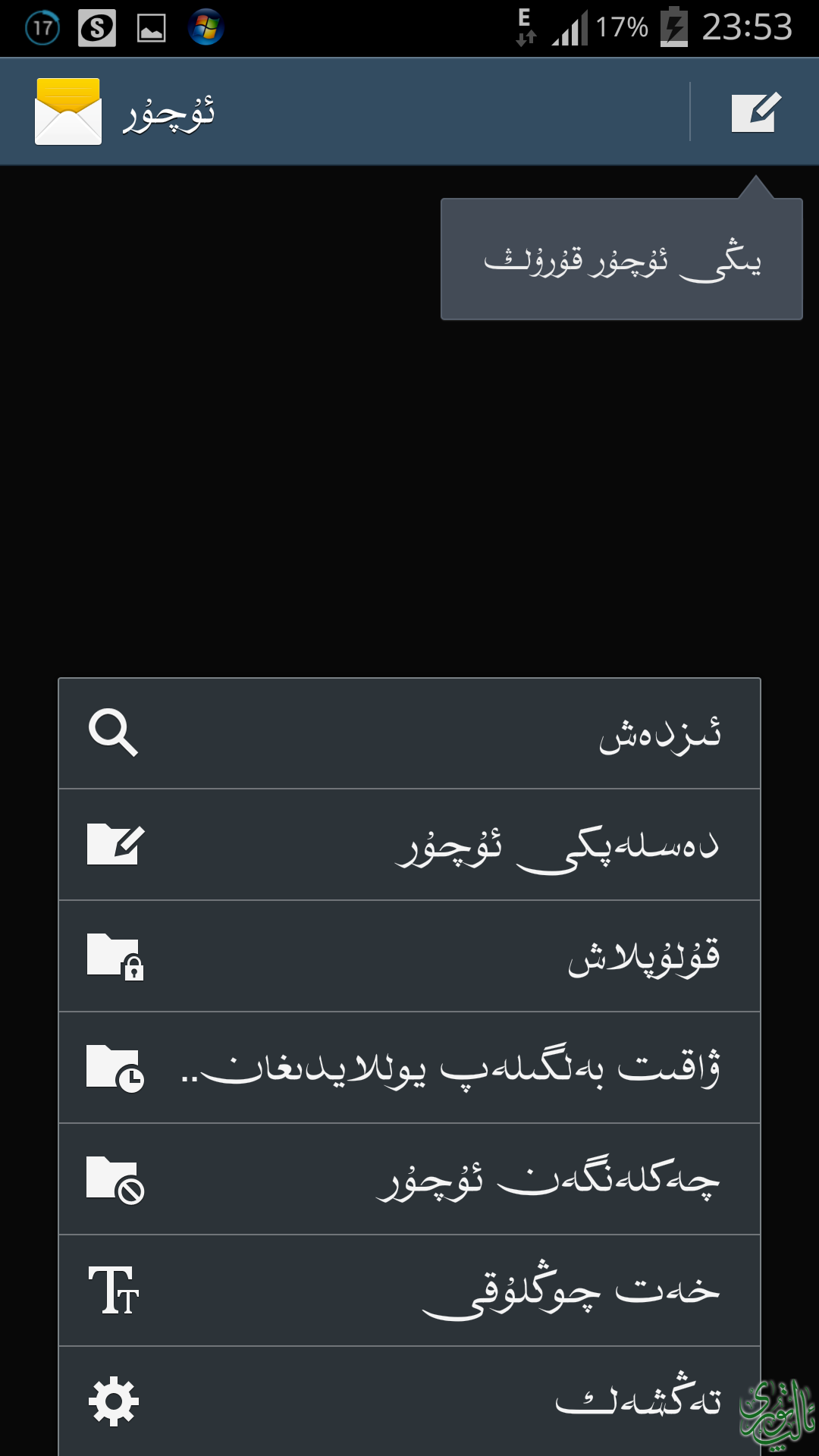This screenshot has height=1456, width=819.
Task: Open the draft messages option
Action: point(409,845)
